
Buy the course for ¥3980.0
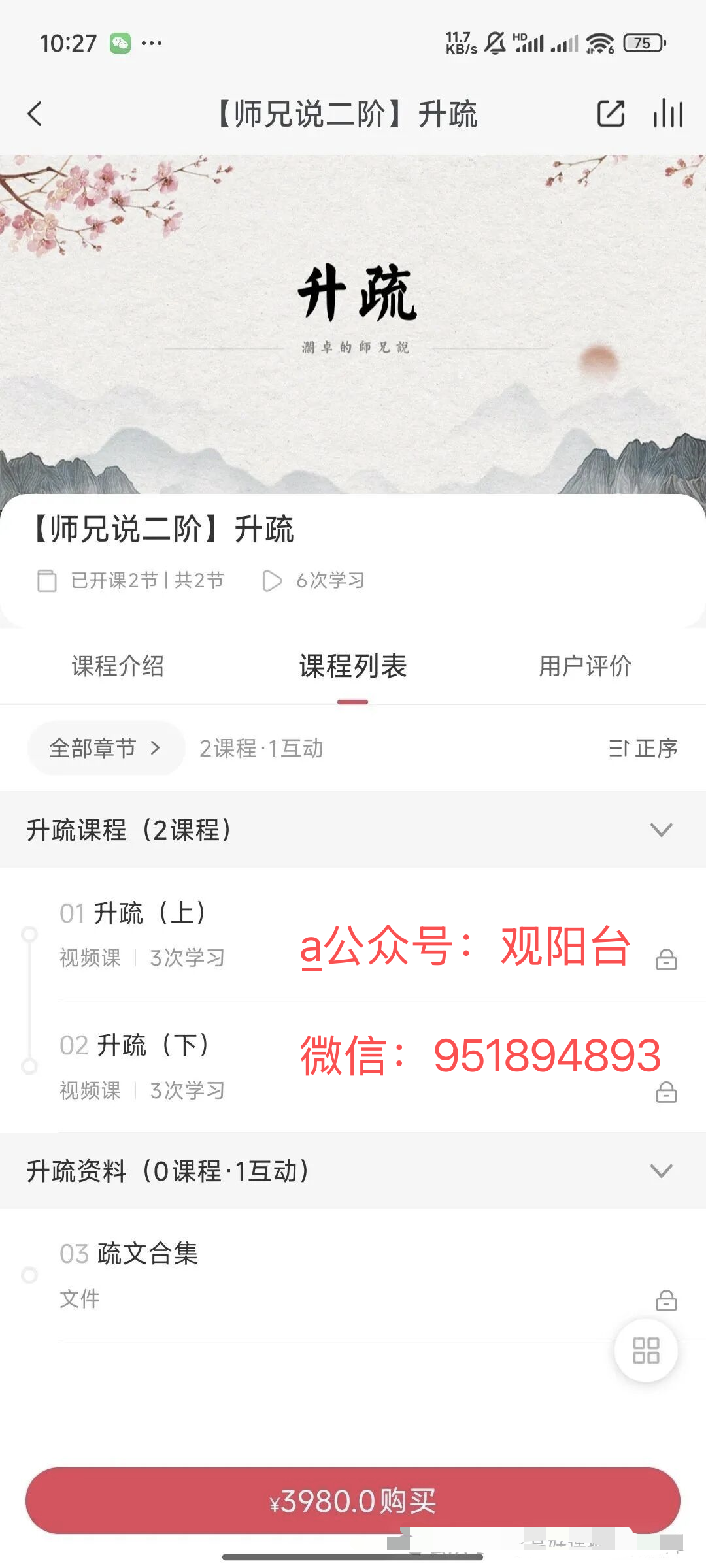click(353, 1501)
